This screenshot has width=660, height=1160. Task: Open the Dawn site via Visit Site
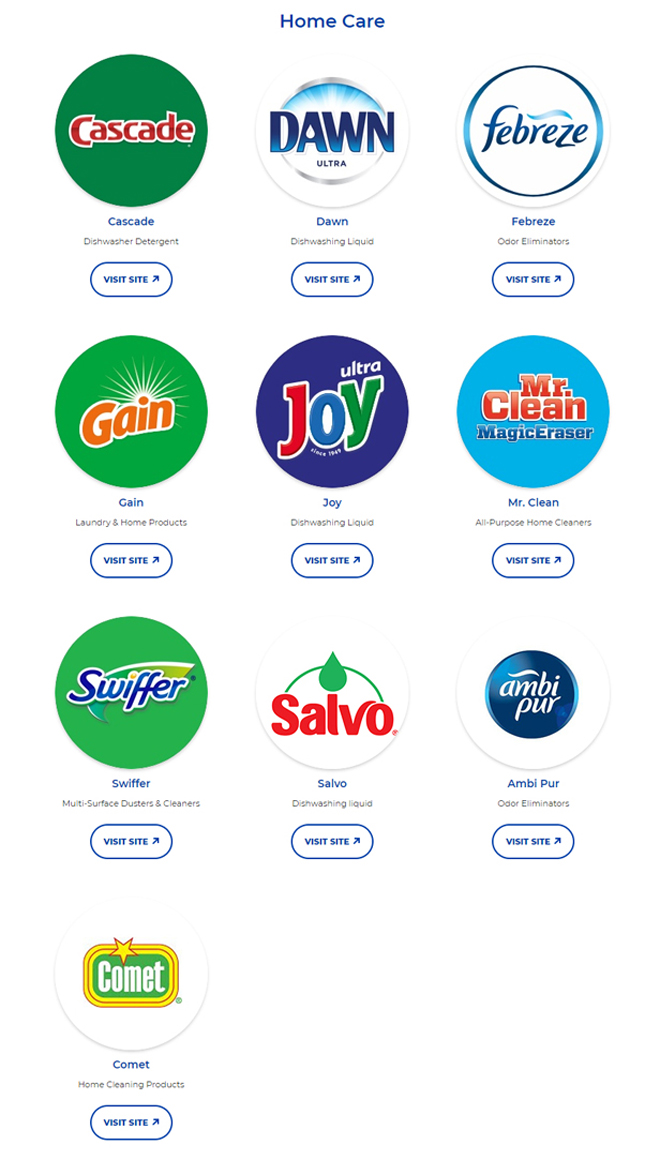[x=332, y=280]
